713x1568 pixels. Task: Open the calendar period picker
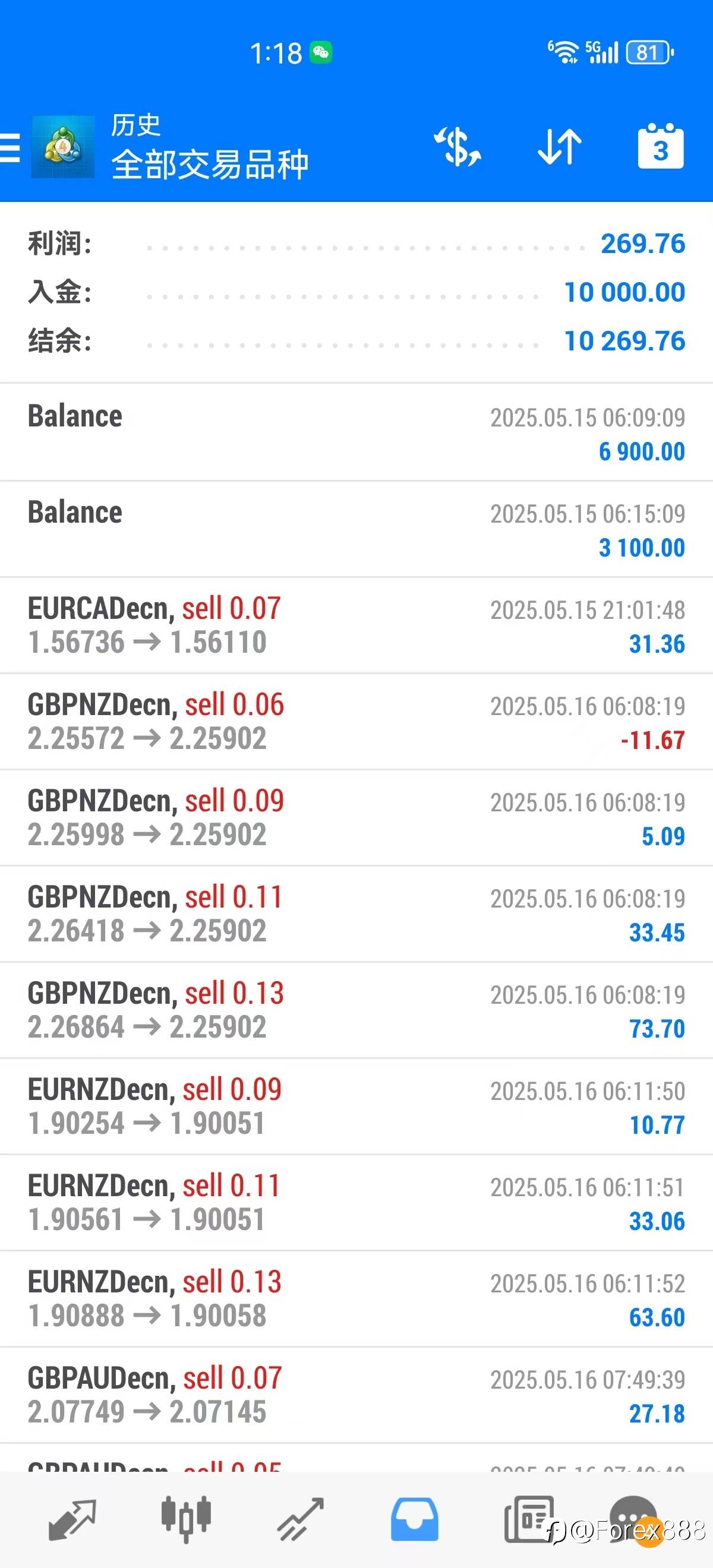point(661,146)
